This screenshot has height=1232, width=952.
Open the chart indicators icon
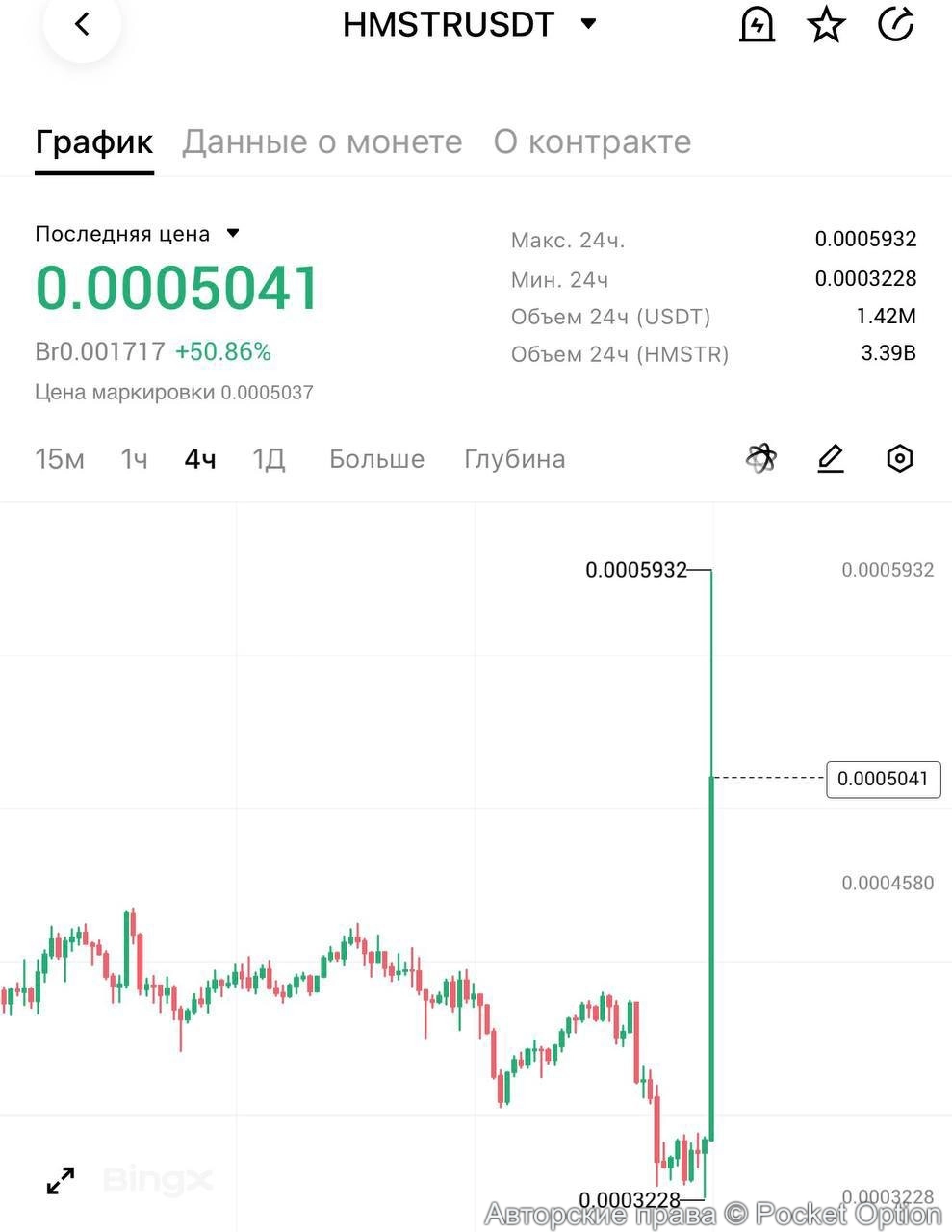(761, 458)
